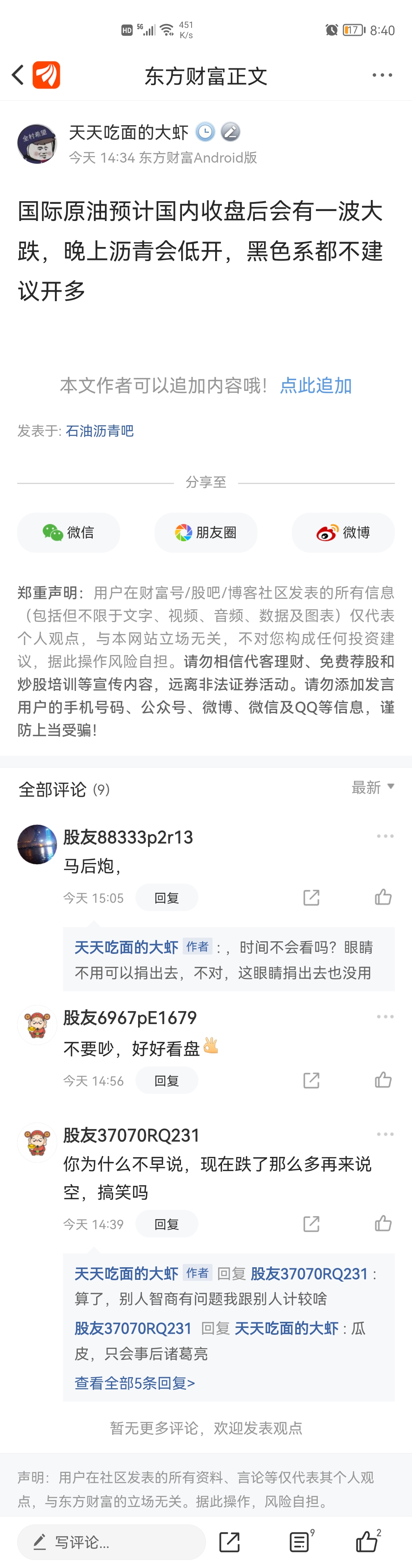This screenshot has height=1568, width=412.
Task: View all 5 replies via 查看全部5条回复
Action: (x=135, y=1383)
